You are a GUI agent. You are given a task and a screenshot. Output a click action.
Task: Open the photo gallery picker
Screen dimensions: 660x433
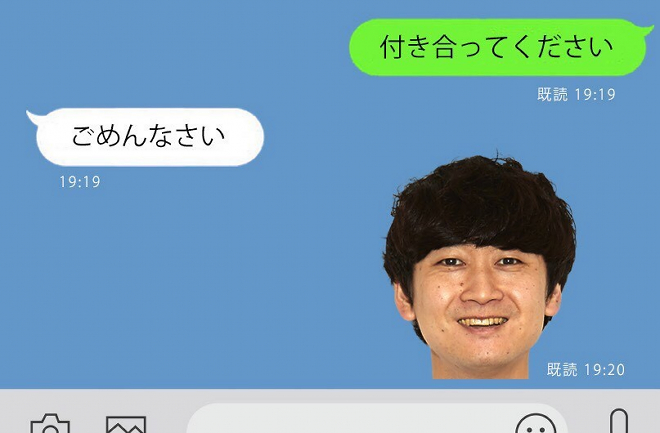coord(126,424)
